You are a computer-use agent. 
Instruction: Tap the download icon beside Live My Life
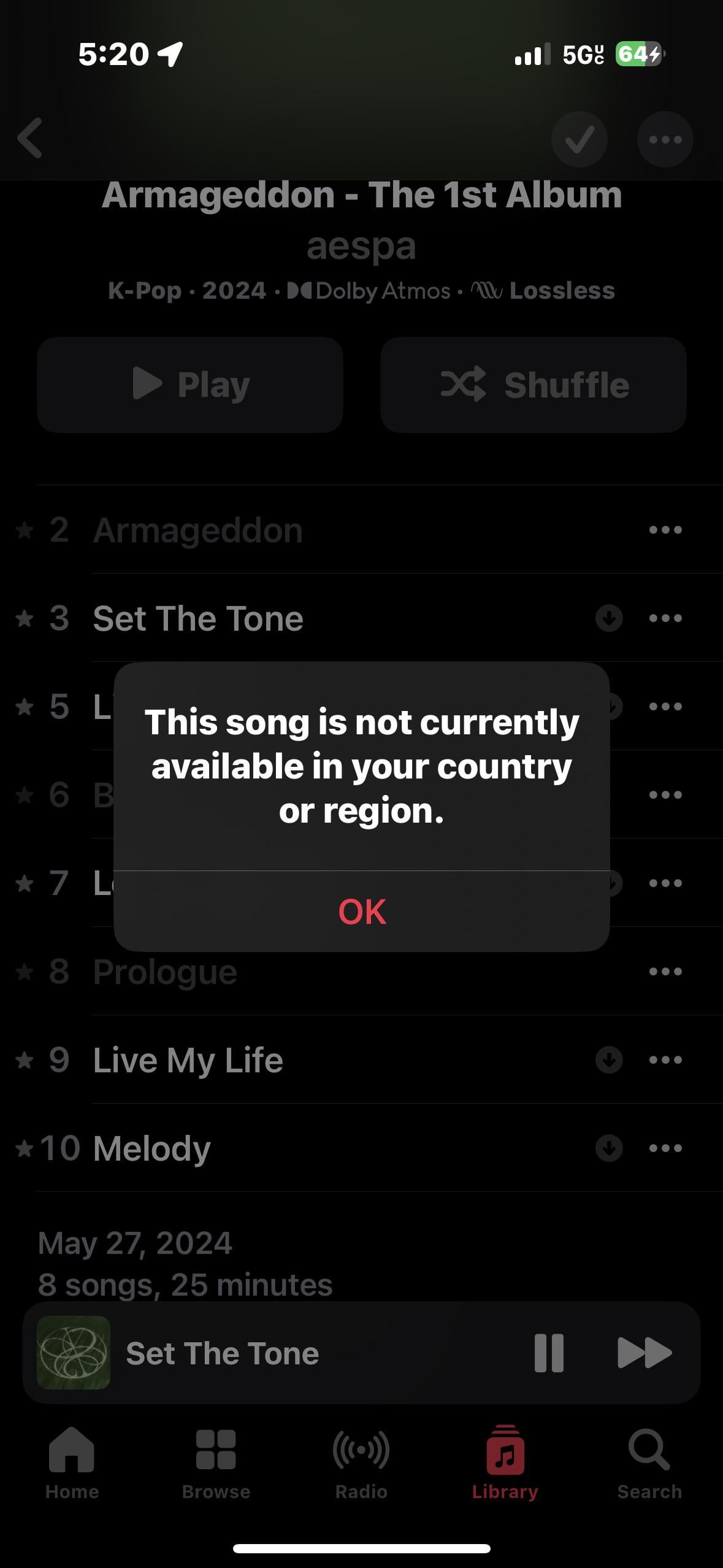(609, 1059)
